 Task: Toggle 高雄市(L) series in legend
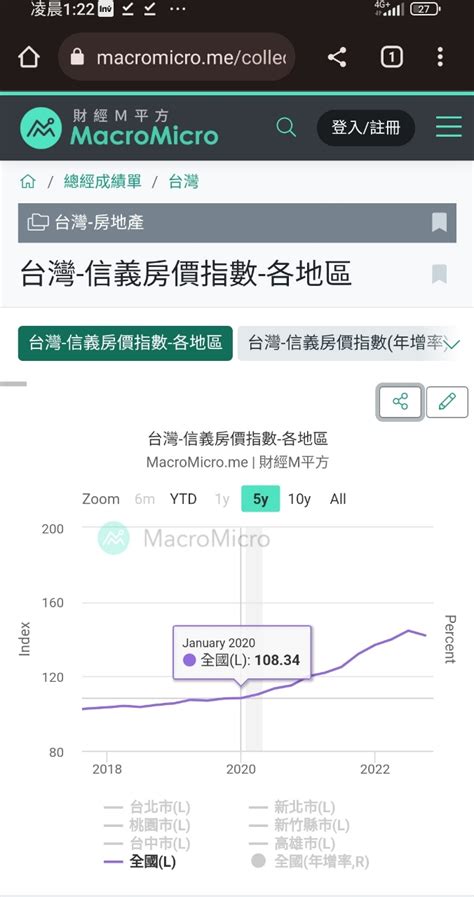tap(292, 843)
